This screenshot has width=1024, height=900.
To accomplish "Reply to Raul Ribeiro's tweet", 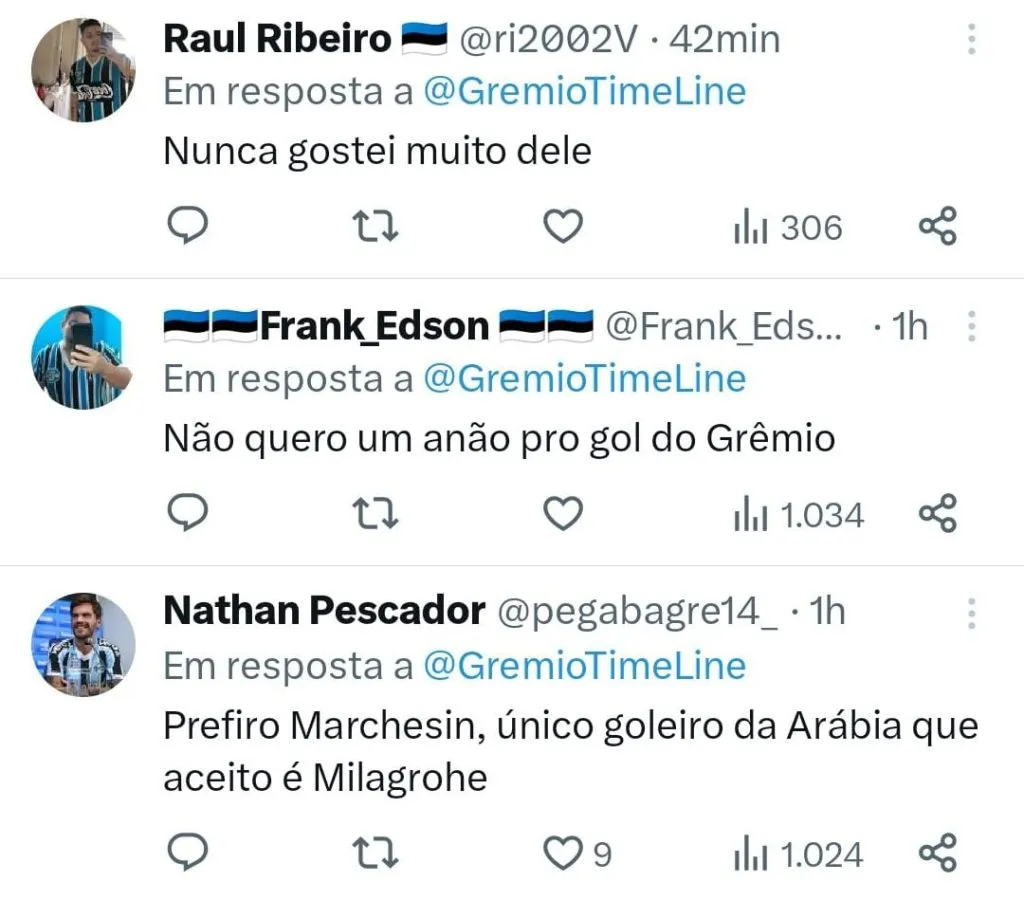I will pyautogui.click(x=185, y=226).
